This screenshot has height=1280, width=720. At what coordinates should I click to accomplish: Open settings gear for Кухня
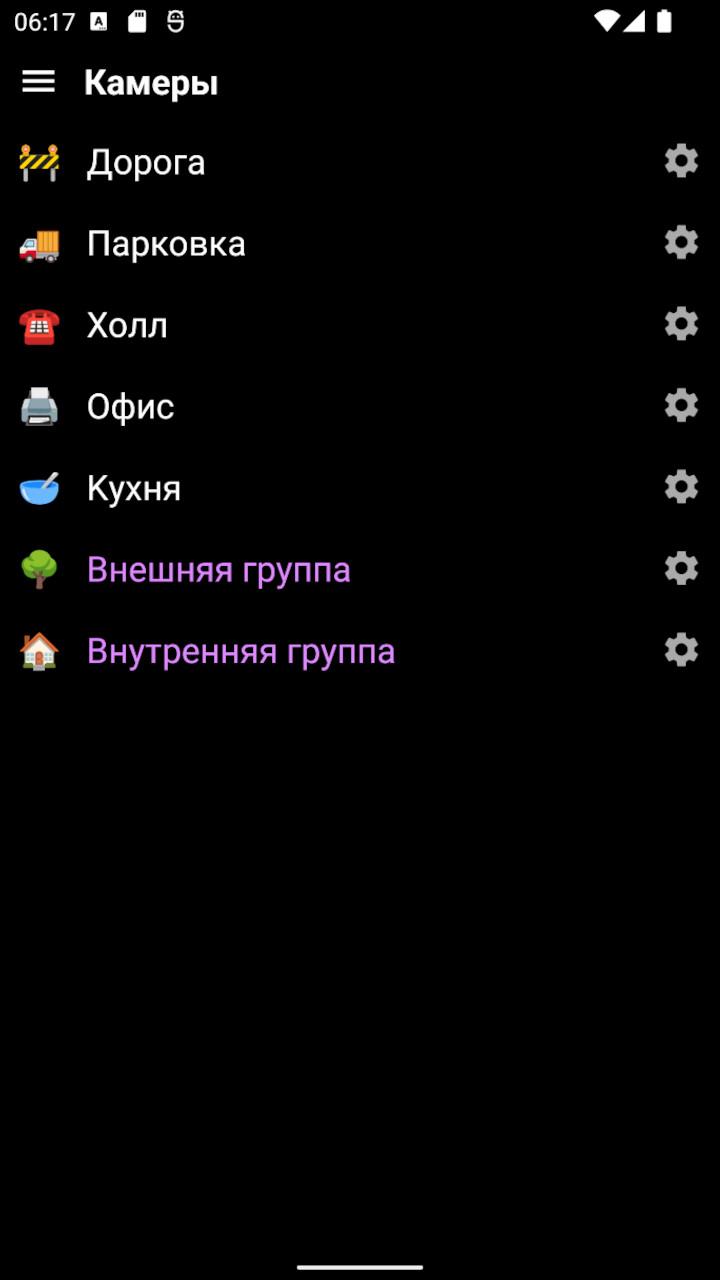pyautogui.click(x=681, y=487)
